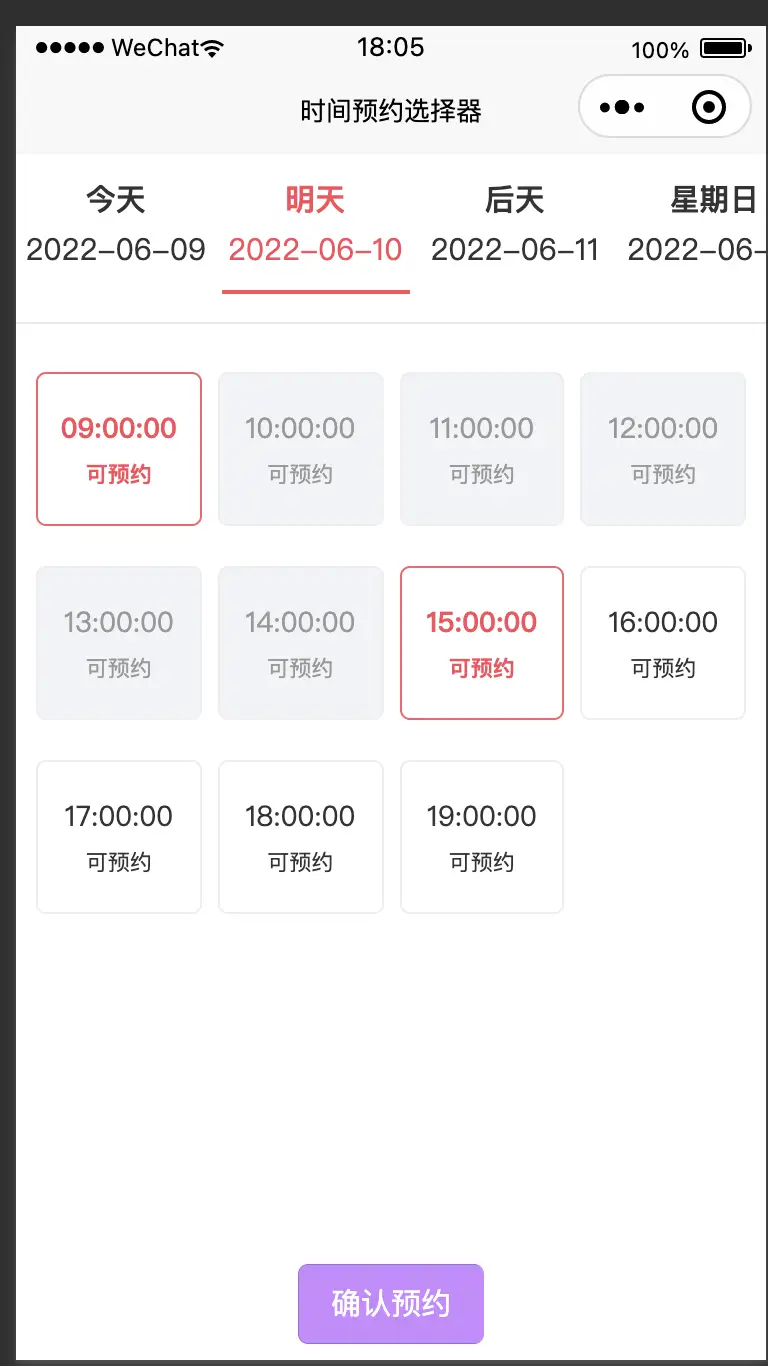Switch to the 后天 2022-06-11 tab

[514, 224]
